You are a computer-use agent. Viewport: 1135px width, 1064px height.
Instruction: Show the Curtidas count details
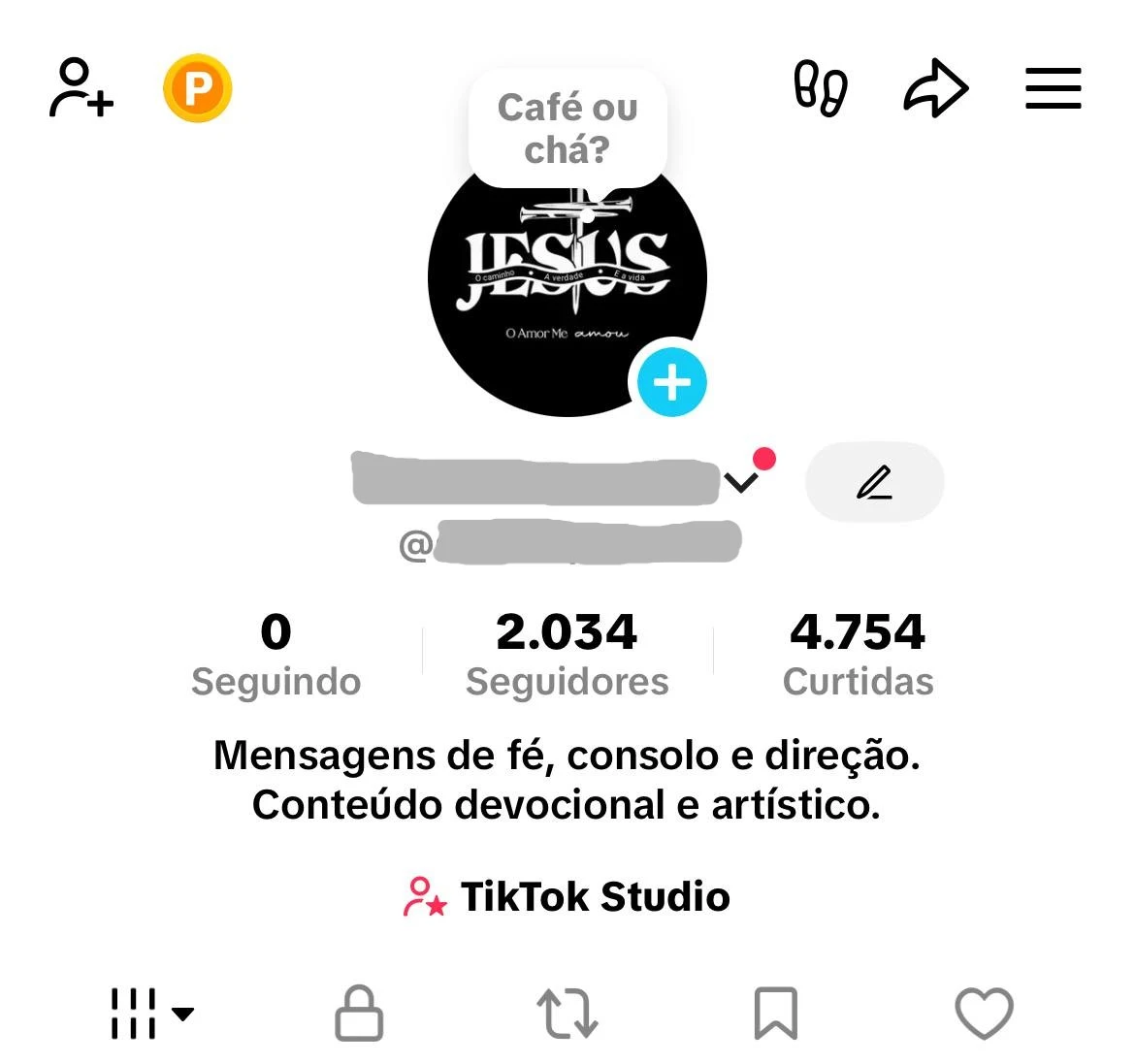coord(858,655)
